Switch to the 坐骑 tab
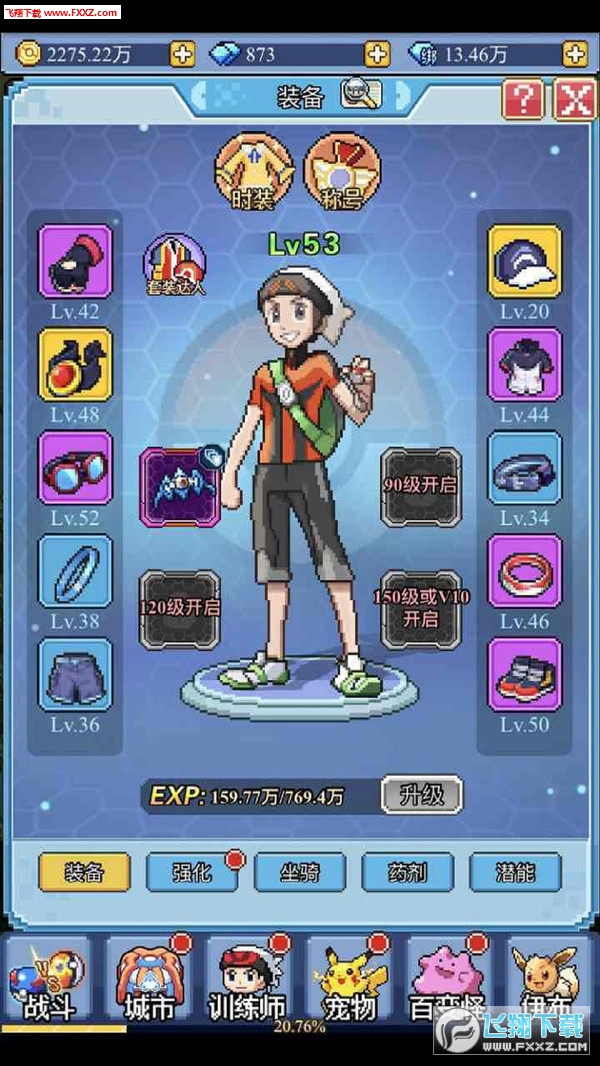 (x=300, y=872)
